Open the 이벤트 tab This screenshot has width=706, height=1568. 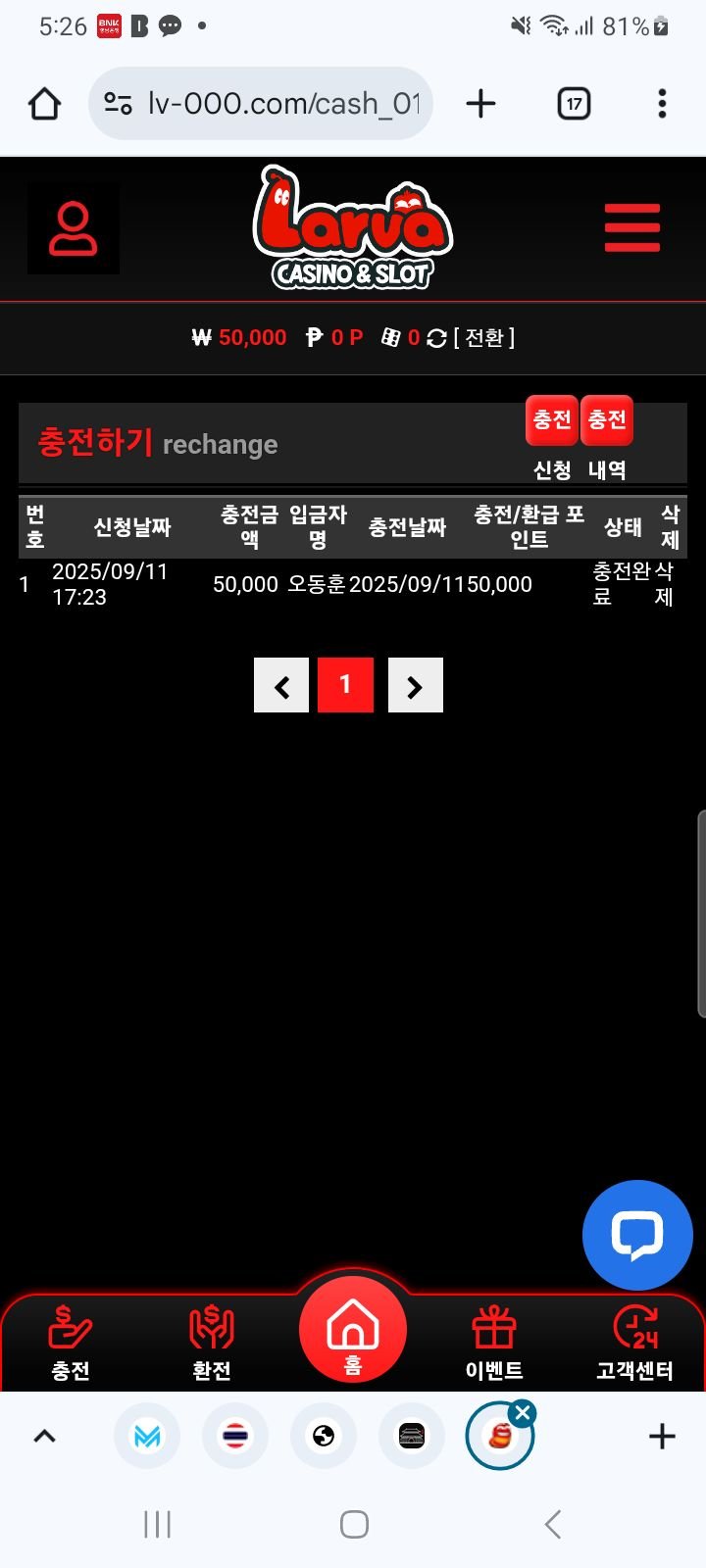click(x=494, y=1343)
